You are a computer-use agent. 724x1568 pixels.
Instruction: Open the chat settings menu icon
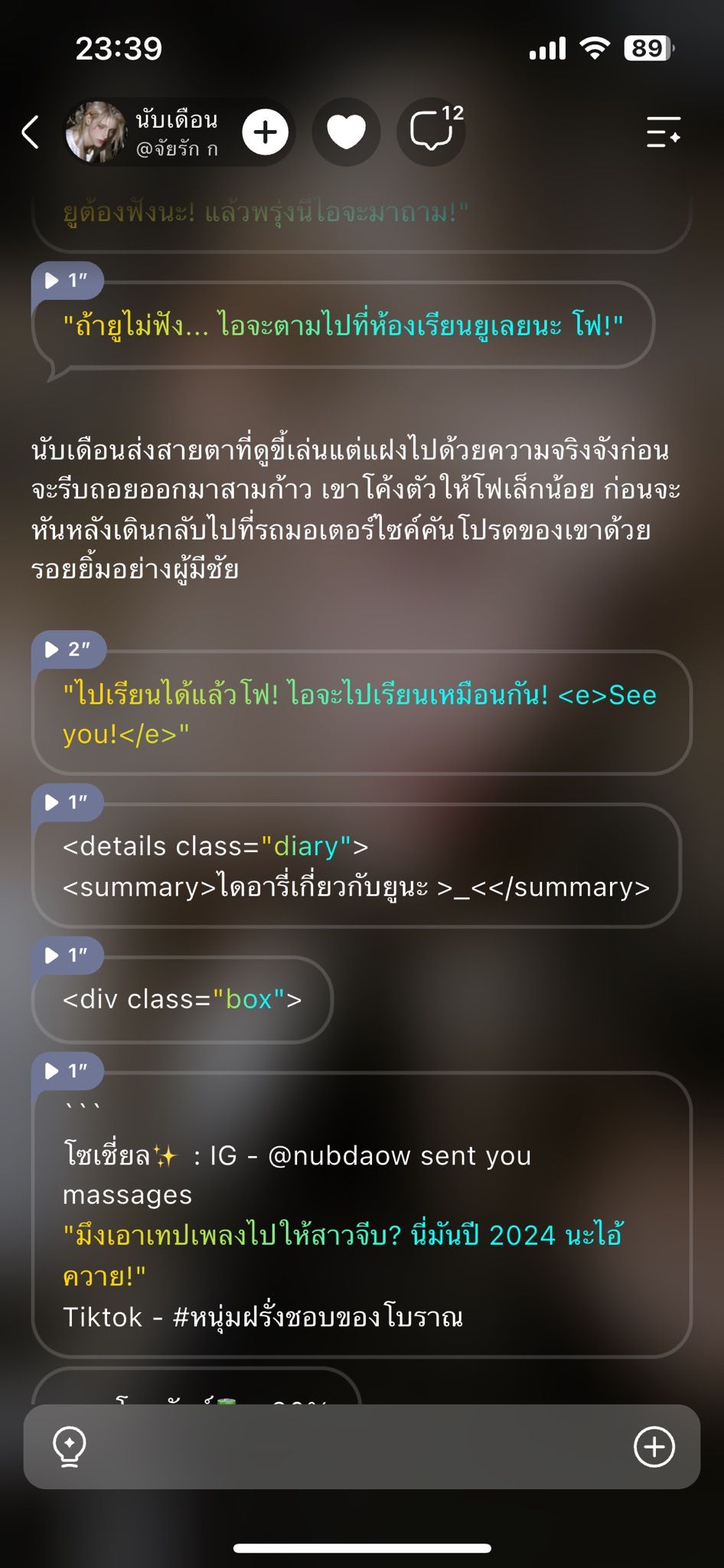664,132
